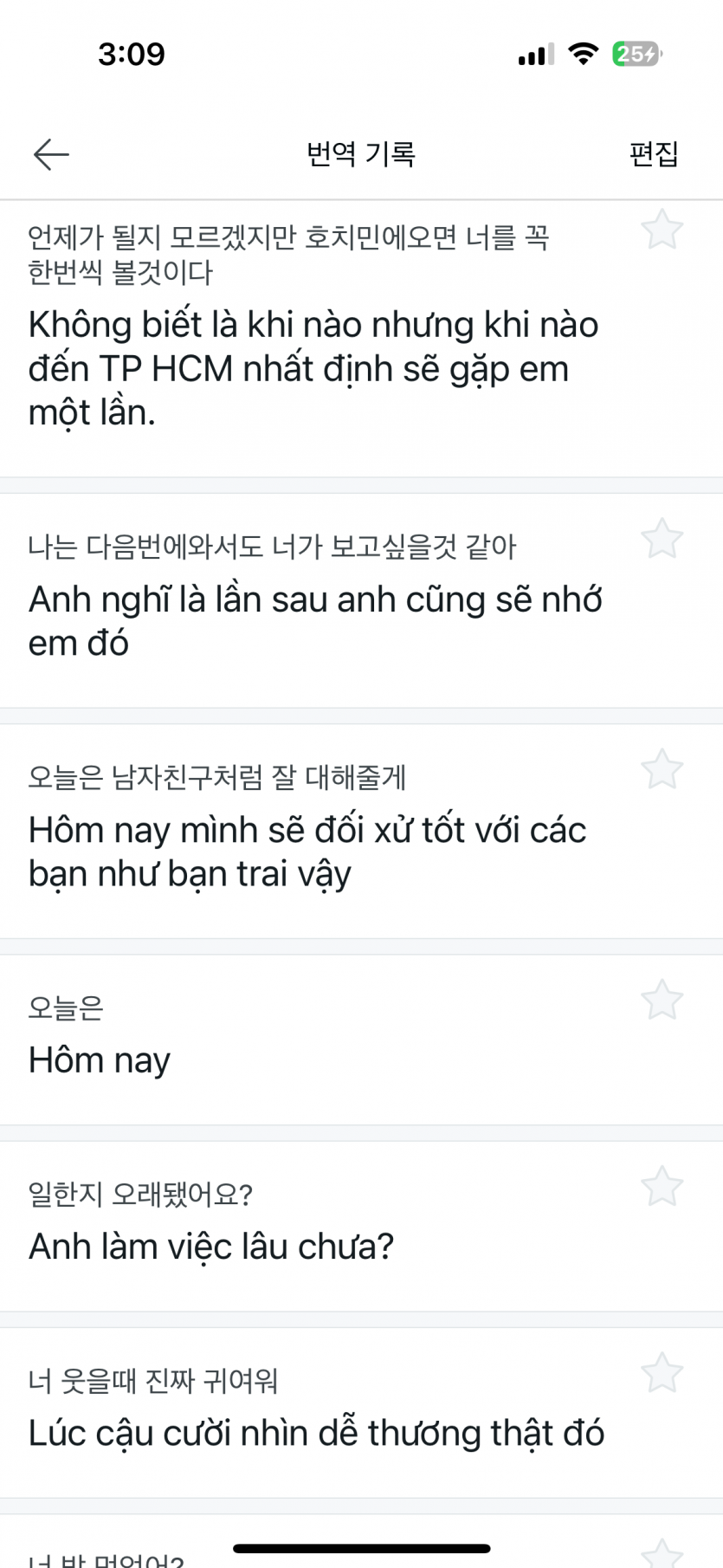Star the translation mentioning TP HCM
723x1568 pixels.
662,230
